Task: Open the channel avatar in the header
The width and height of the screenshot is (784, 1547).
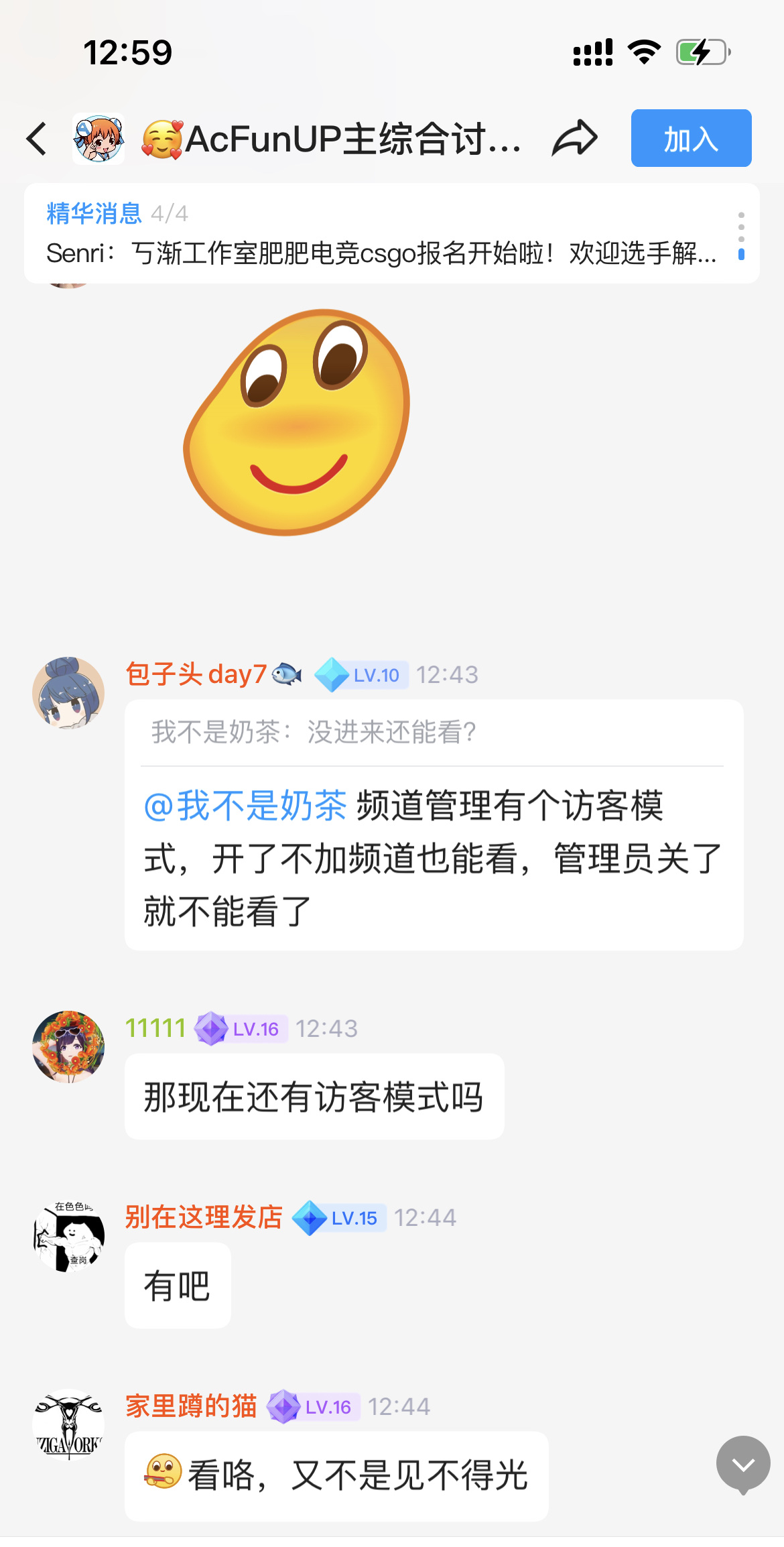Action: [x=99, y=139]
